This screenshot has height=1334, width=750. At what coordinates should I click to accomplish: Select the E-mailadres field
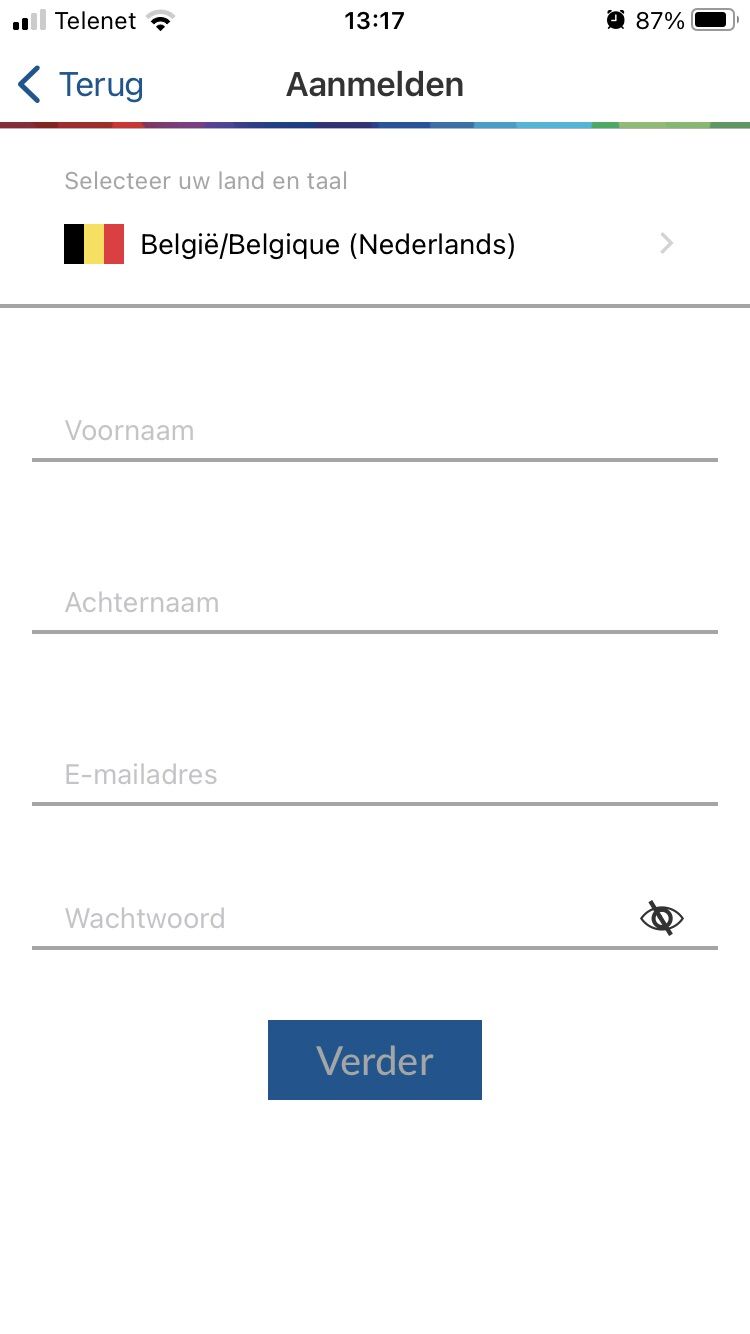375,775
